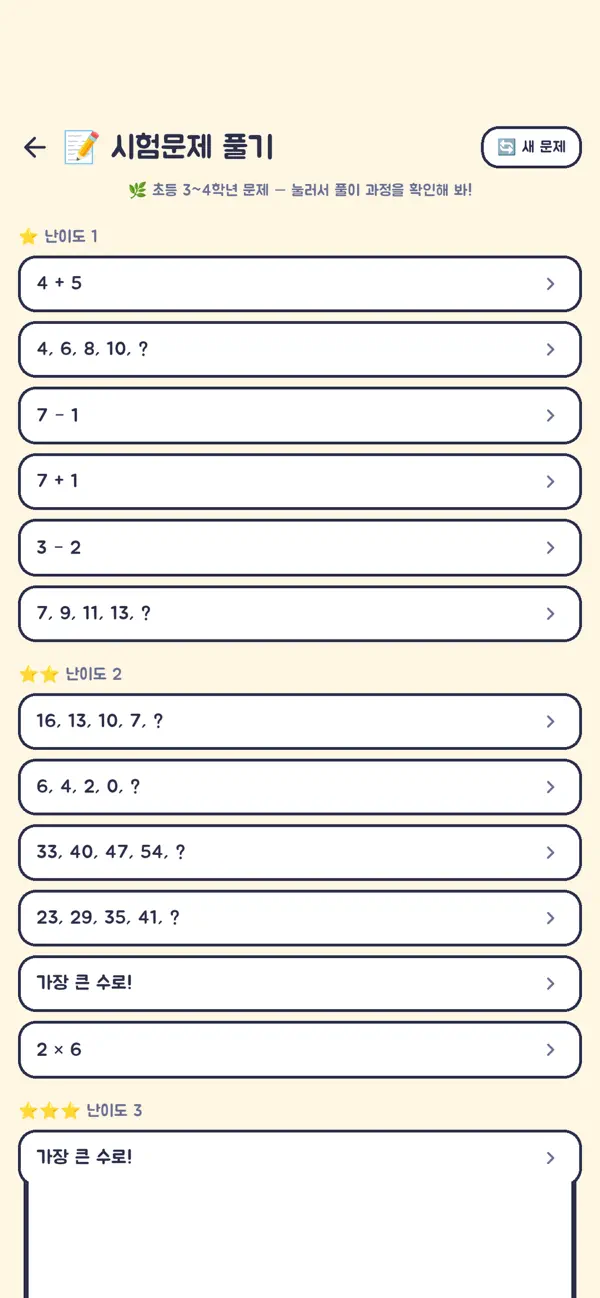600x1298 pixels.
Task: Select the sequence 6, 4, 2, 0, ?
Action: coord(300,787)
